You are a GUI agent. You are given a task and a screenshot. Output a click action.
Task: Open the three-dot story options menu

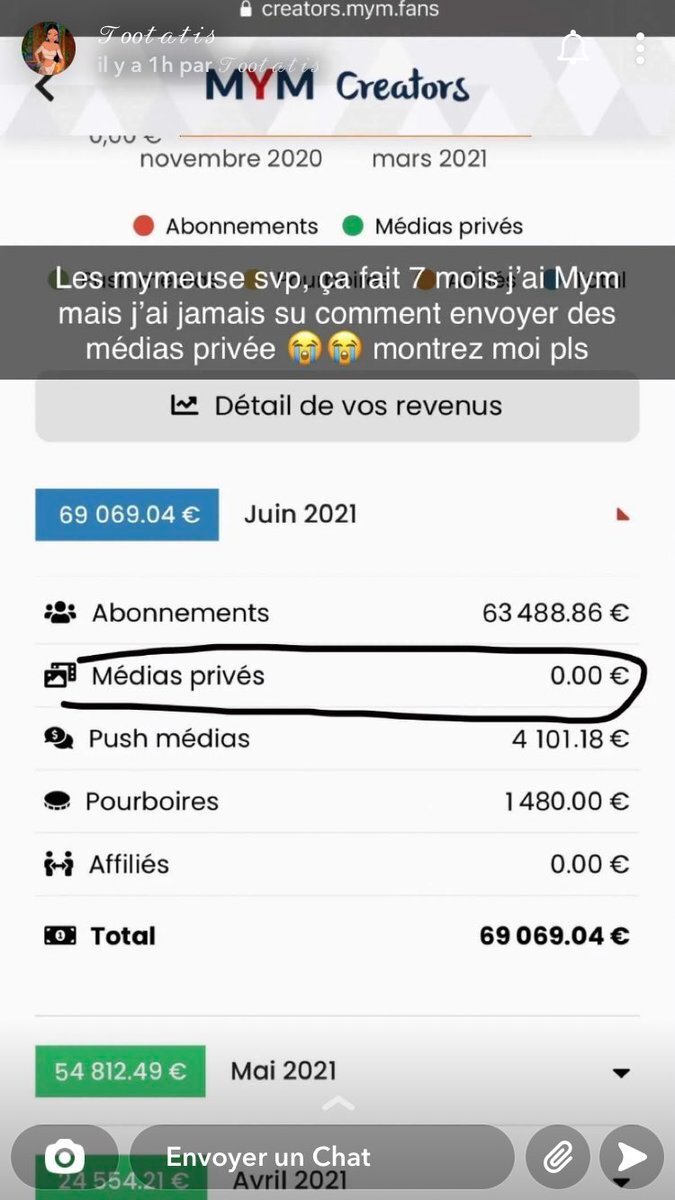pos(640,48)
